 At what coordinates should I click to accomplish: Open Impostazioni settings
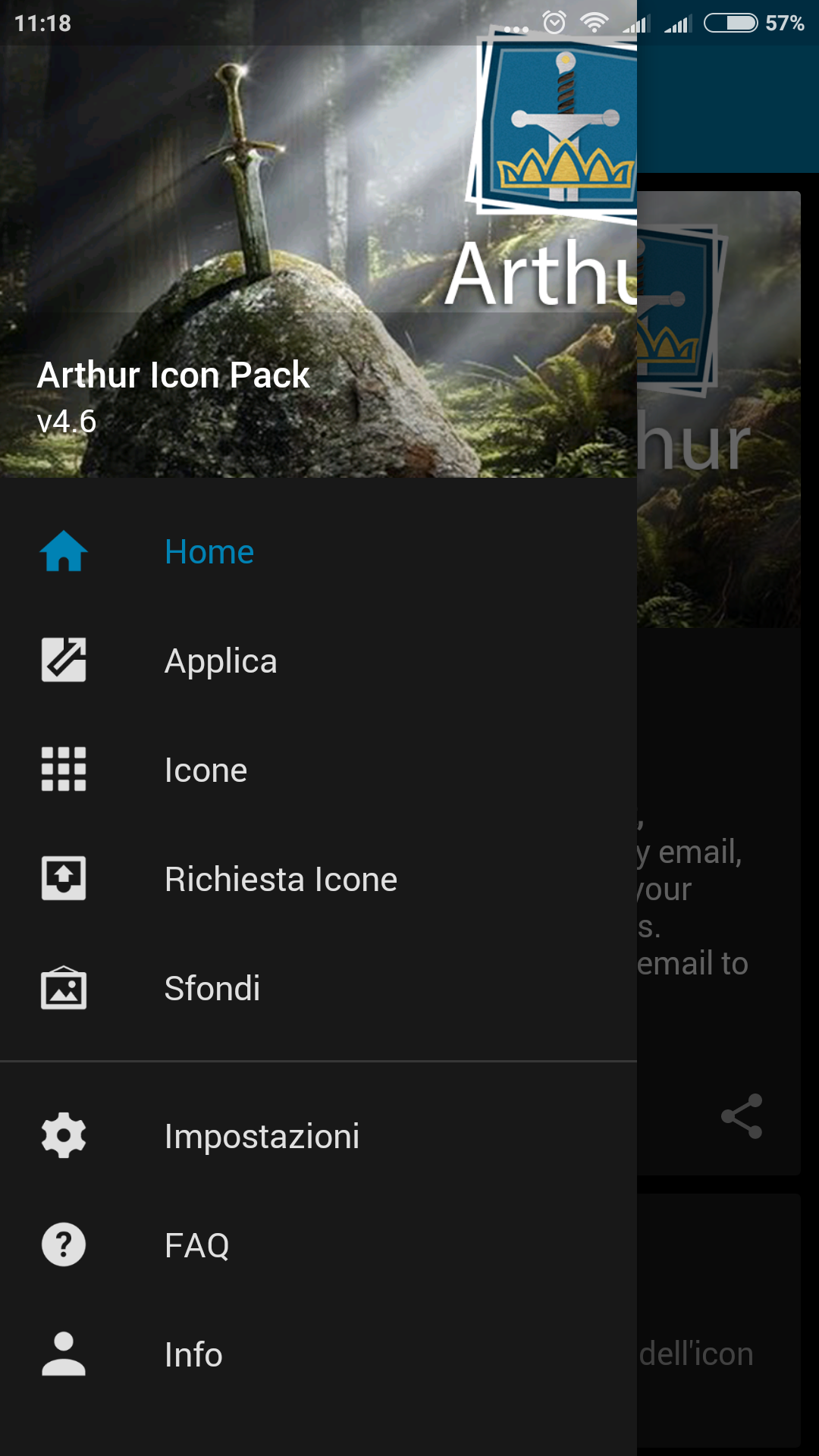[318, 1136]
